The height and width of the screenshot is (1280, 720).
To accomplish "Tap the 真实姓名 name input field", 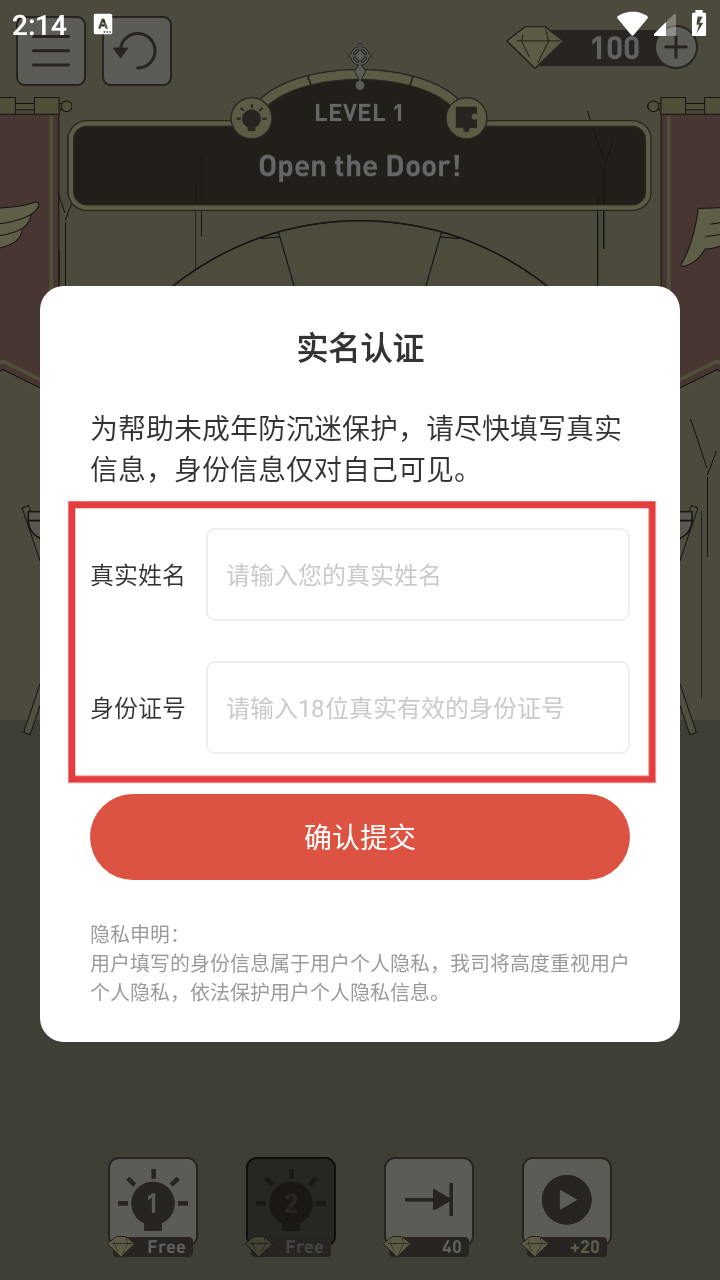I will point(418,575).
